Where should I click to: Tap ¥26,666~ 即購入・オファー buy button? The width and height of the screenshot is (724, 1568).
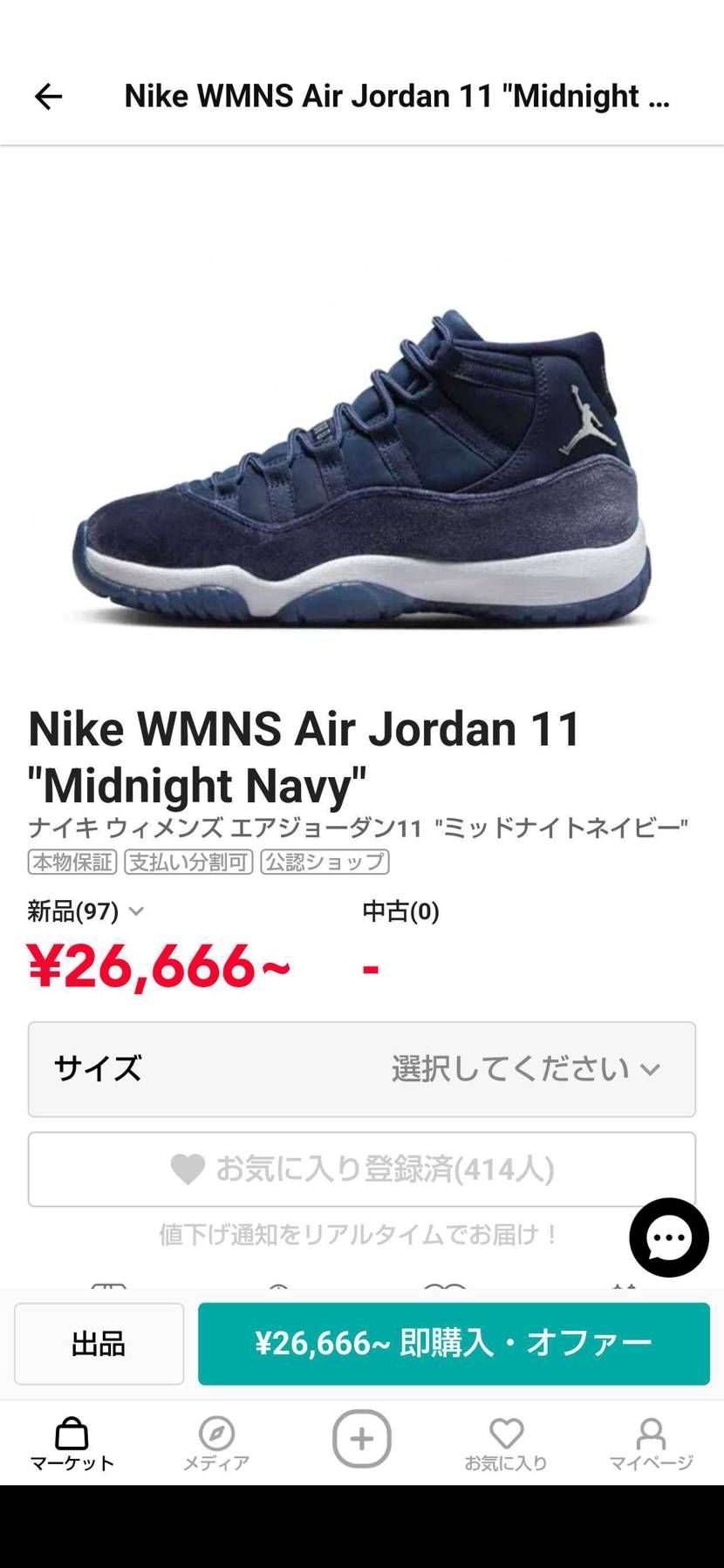454,1343
